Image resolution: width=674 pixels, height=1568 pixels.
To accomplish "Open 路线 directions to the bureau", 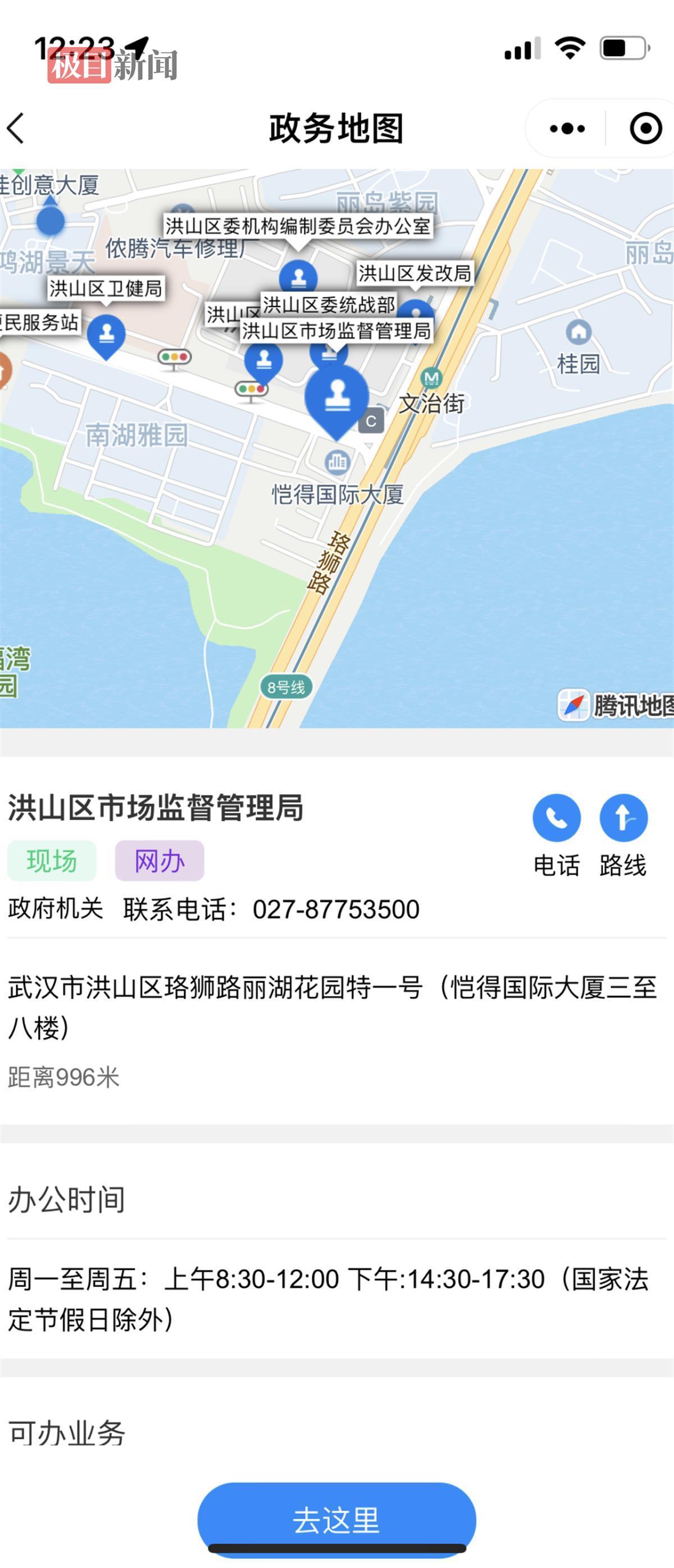I will [623, 817].
